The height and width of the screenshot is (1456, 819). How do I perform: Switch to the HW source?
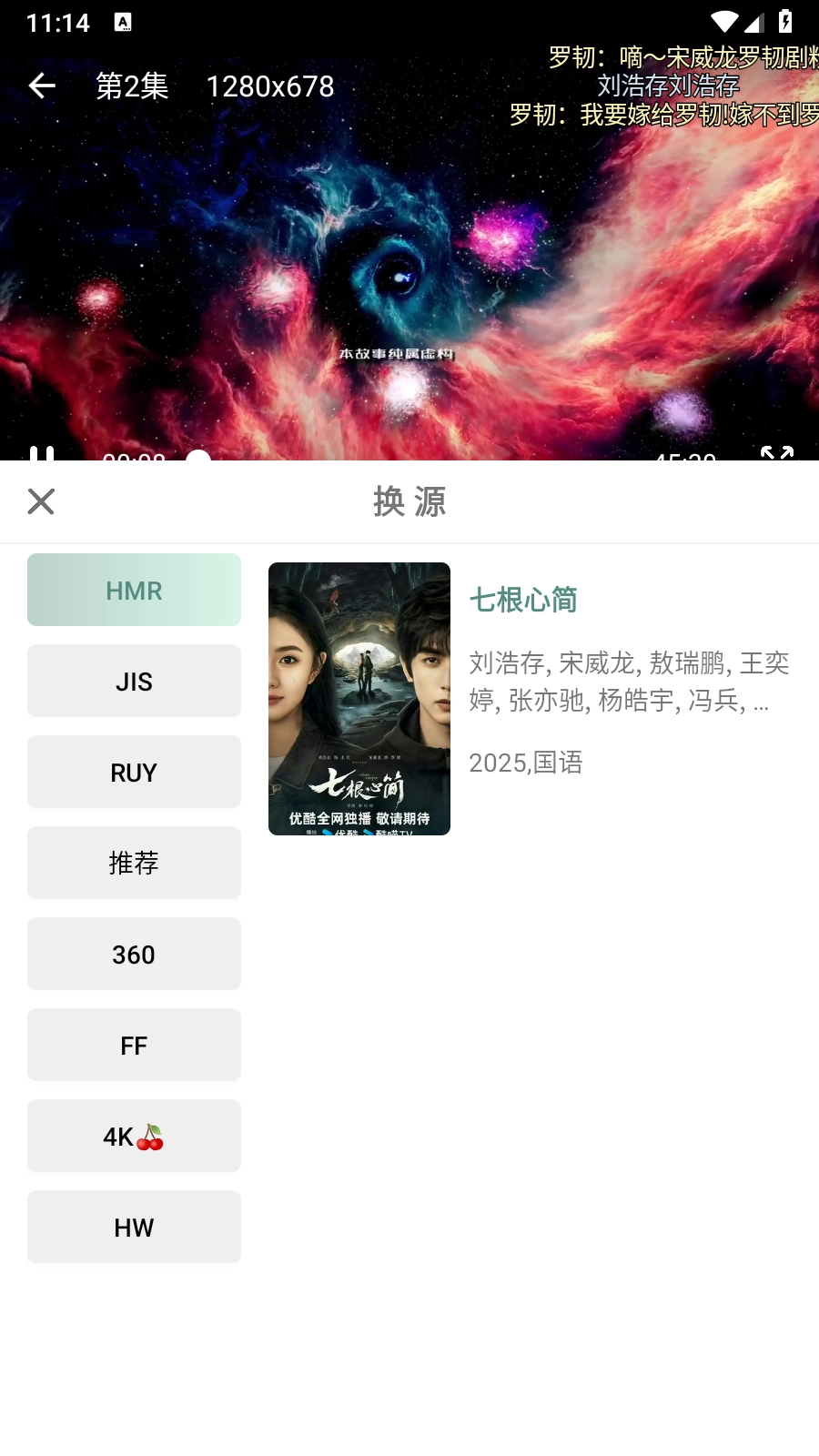point(134,1227)
